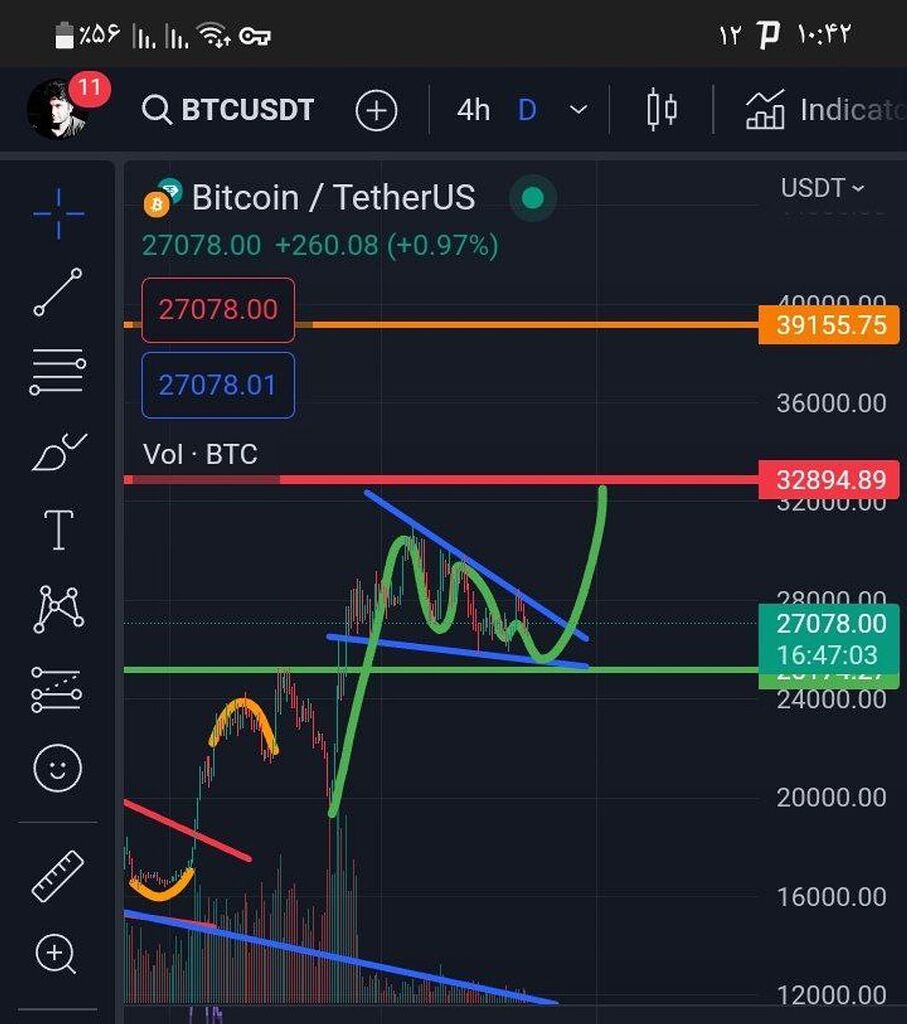
Task: Select the text annotation tool
Action: pos(58,529)
